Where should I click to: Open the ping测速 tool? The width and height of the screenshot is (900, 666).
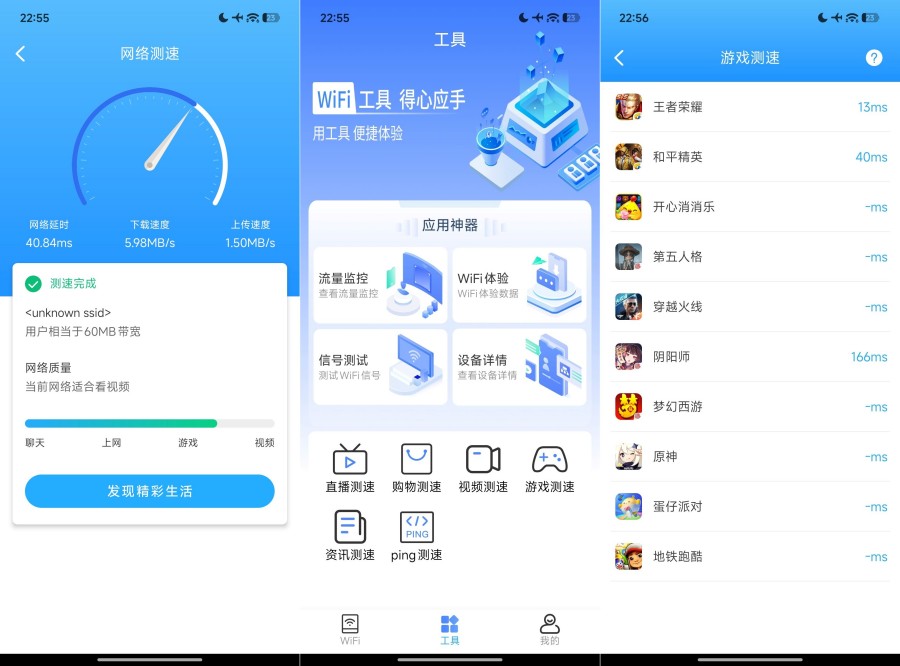coord(416,537)
